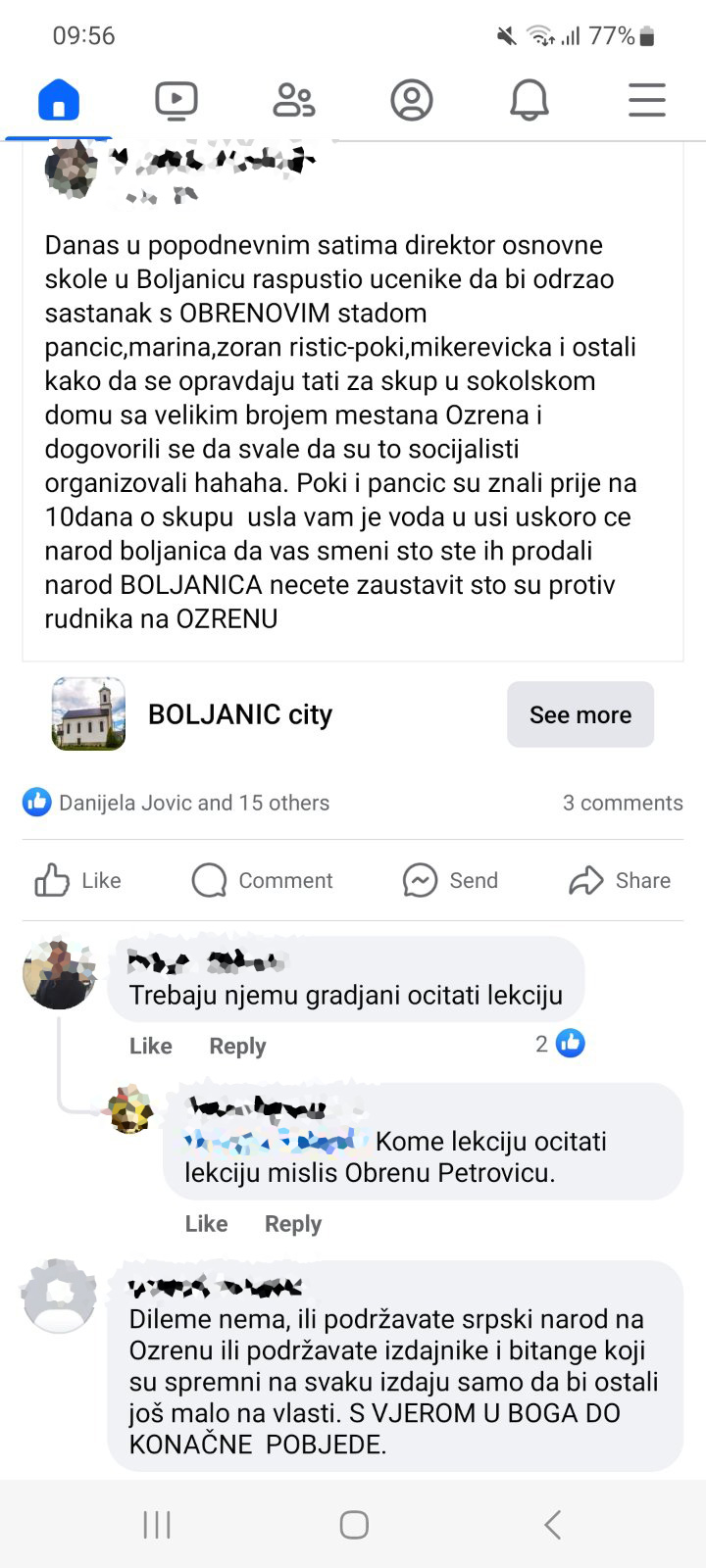Go back with the system back button

(x=552, y=1525)
